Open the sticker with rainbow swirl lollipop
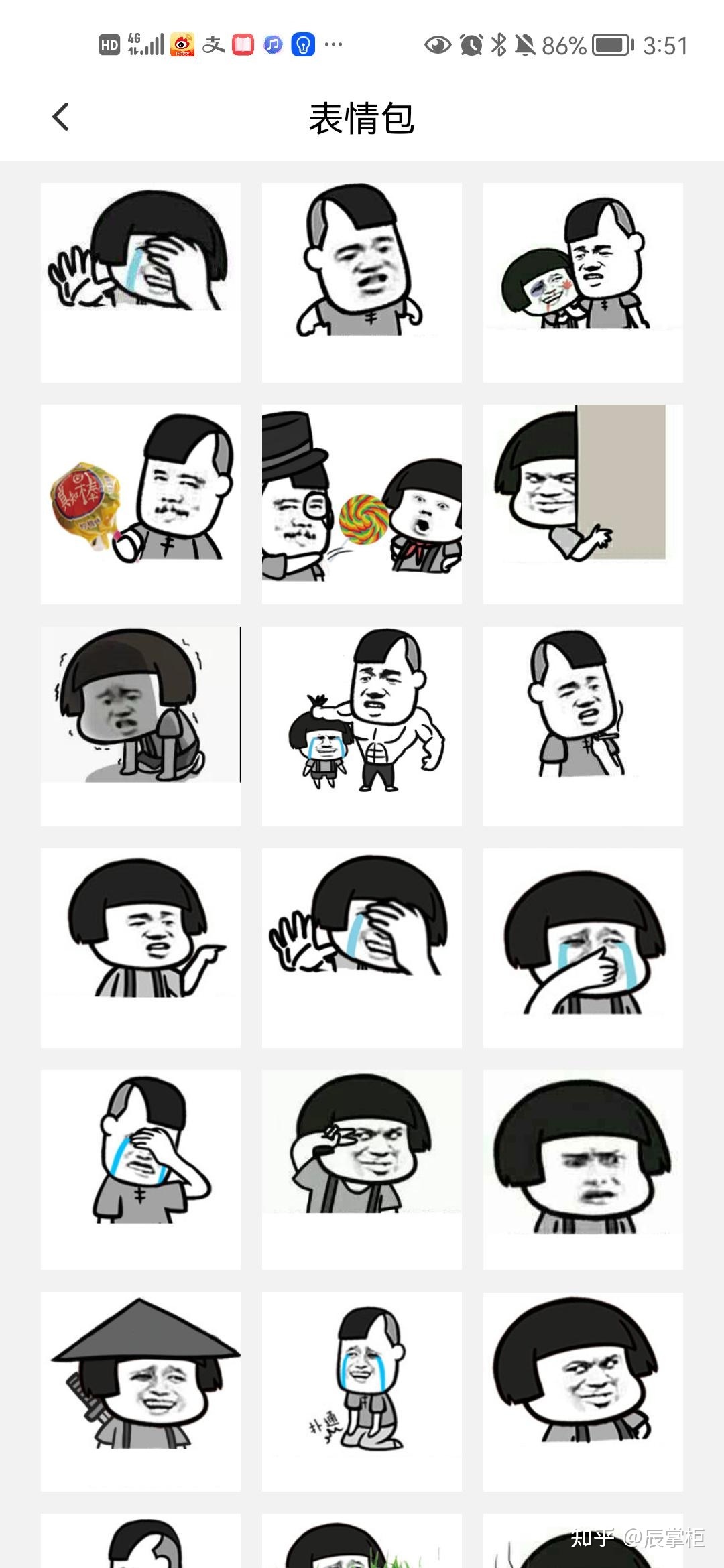Viewport: 724px width, 1568px height. coord(361,504)
